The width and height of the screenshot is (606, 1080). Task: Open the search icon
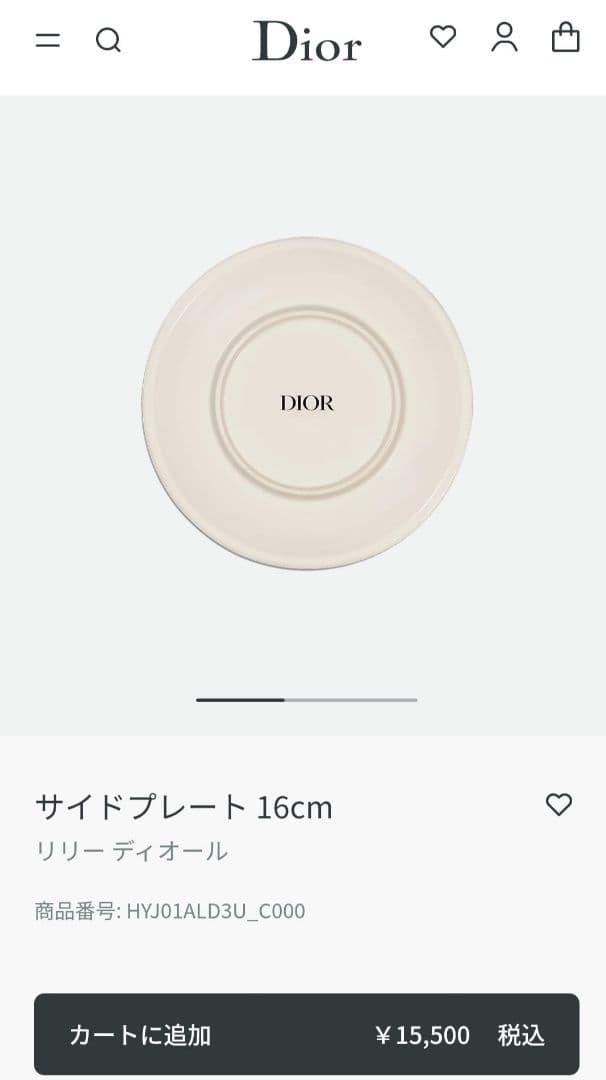click(108, 40)
